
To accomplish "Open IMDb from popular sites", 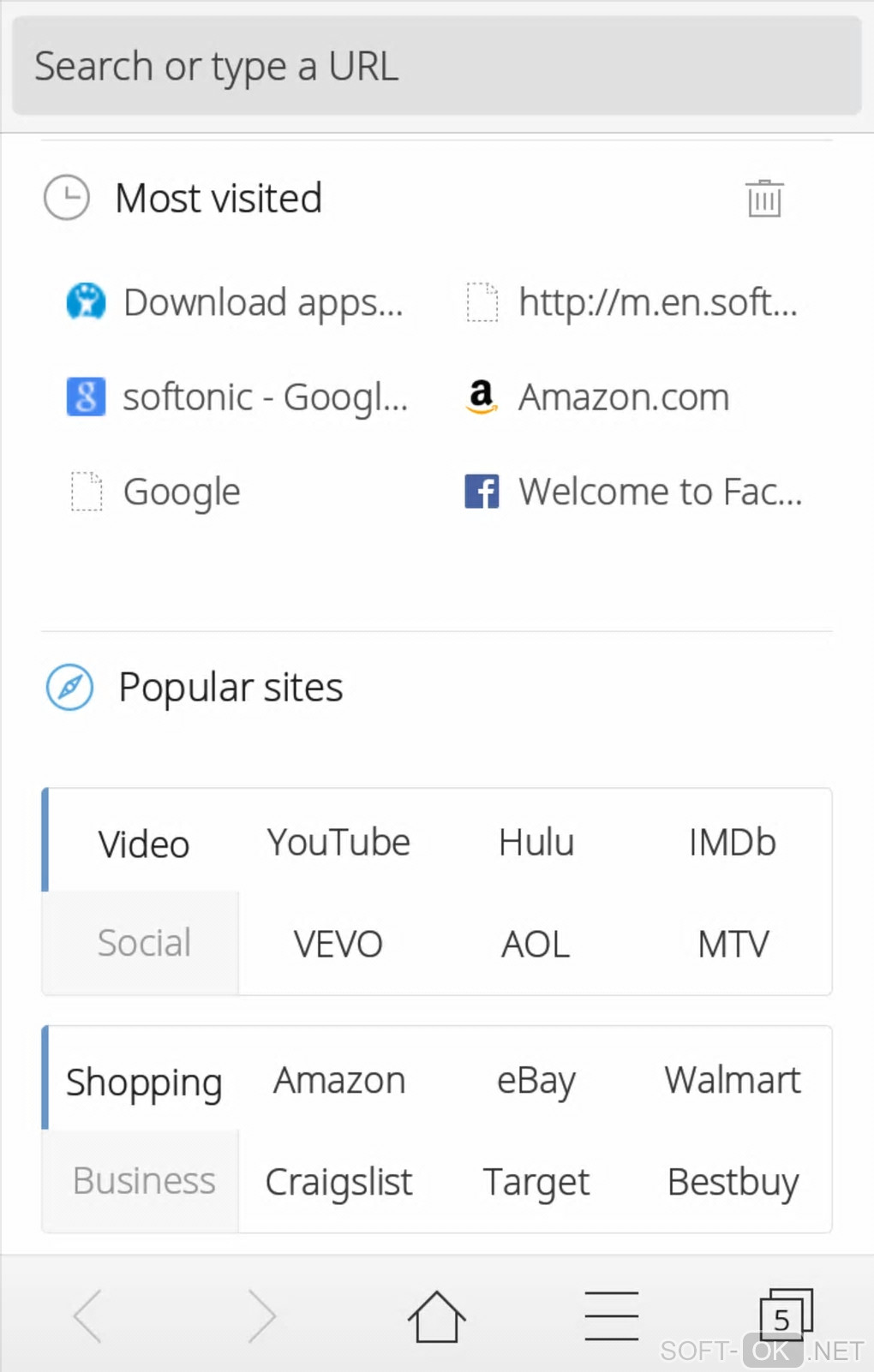I will 732,843.
